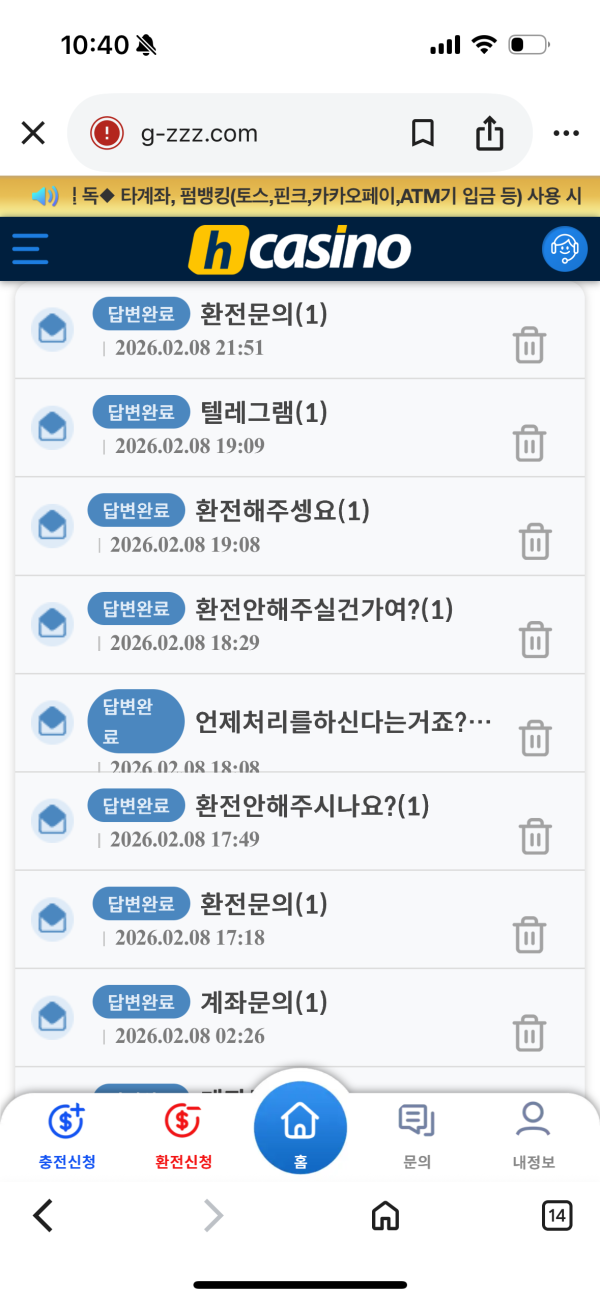Open the 환전안해주시나요?(1) inquiry
This screenshot has width=600, height=1301.
coord(312,805)
